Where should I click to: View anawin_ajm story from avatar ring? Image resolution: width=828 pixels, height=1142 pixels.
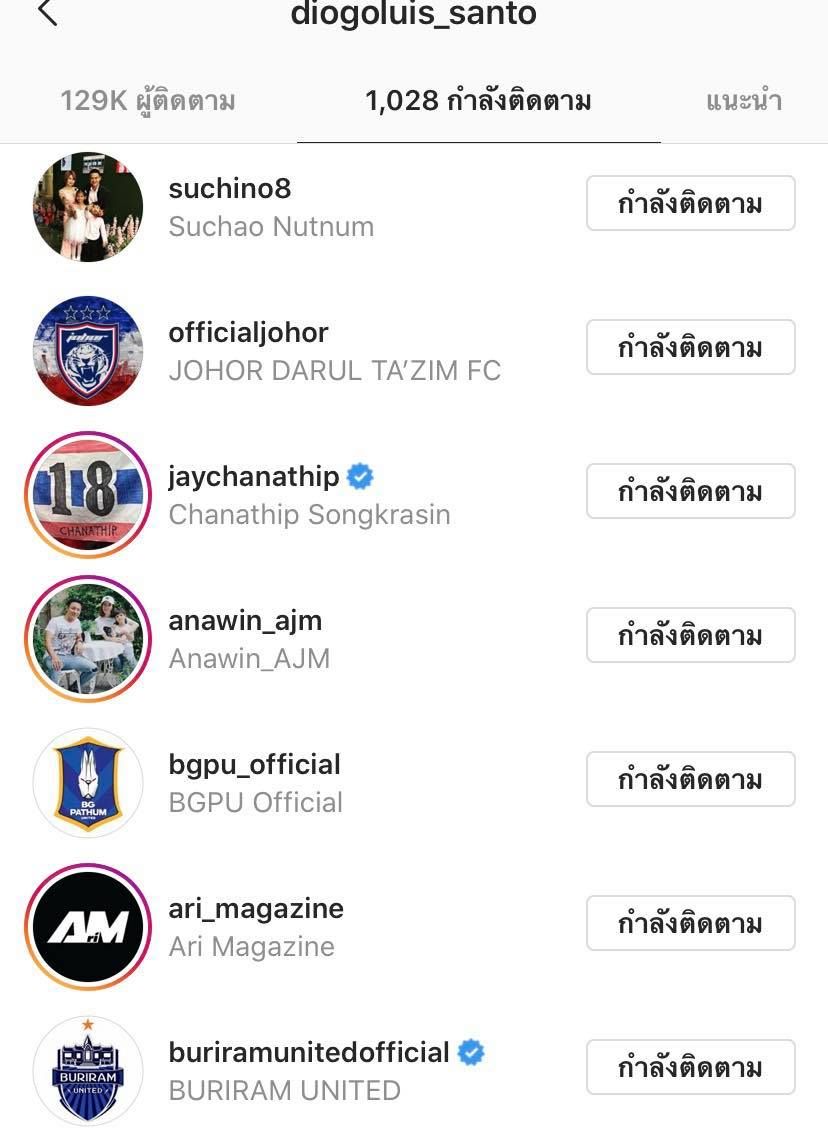(x=87, y=638)
